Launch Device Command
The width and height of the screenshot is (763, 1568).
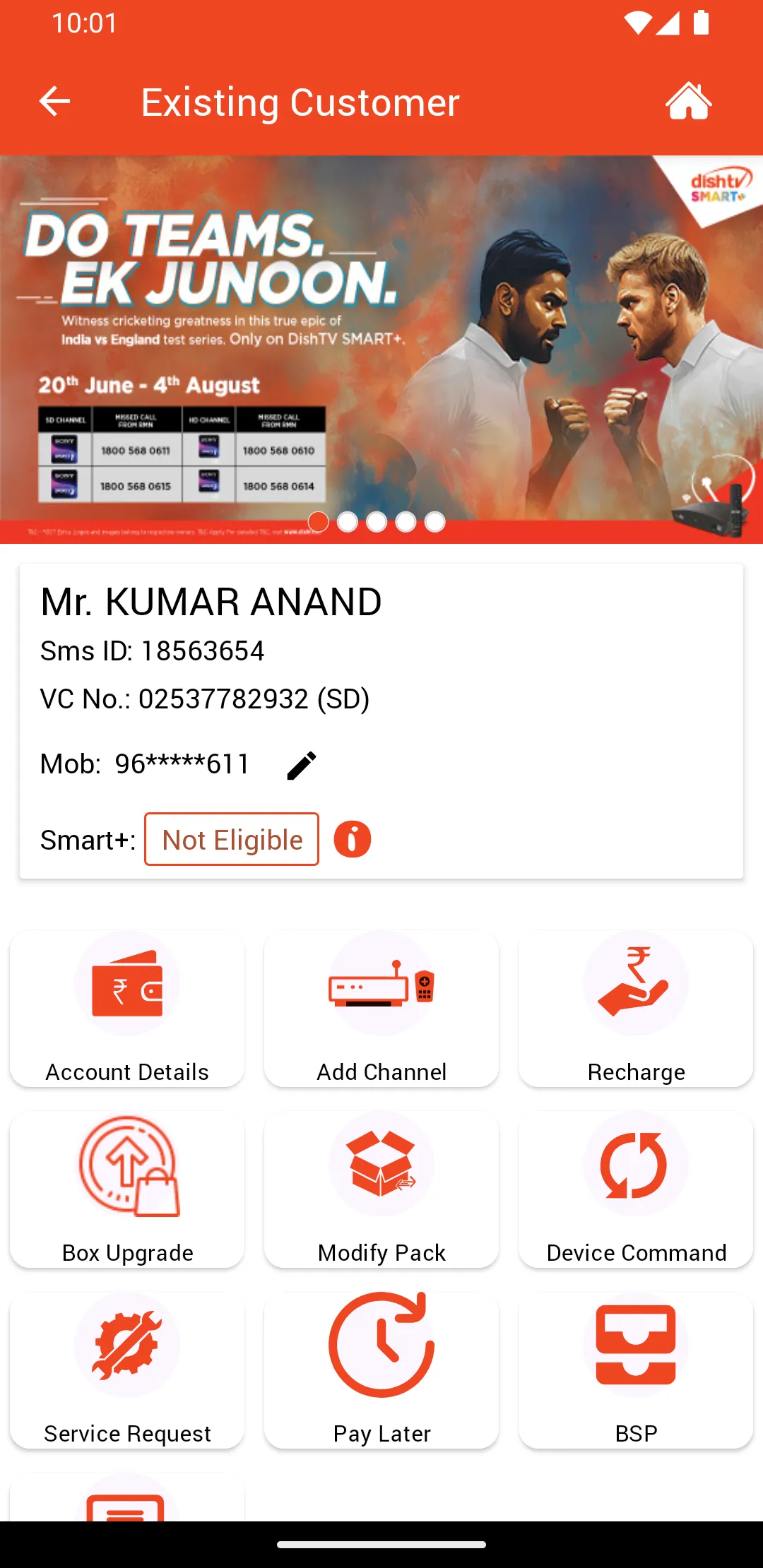tap(636, 1189)
